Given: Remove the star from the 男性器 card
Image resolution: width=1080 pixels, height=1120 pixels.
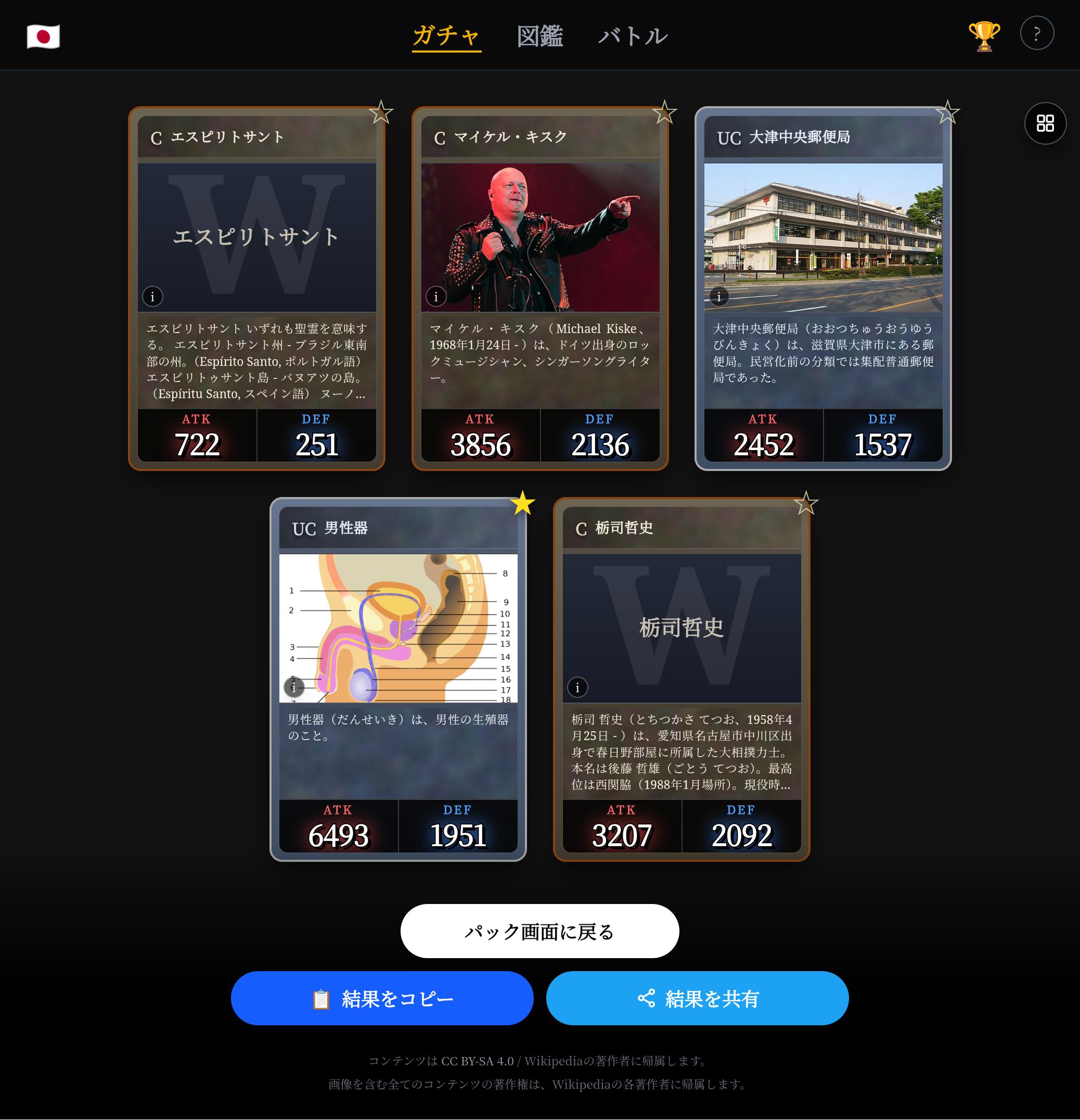Looking at the screenshot, I should [522, 503].
